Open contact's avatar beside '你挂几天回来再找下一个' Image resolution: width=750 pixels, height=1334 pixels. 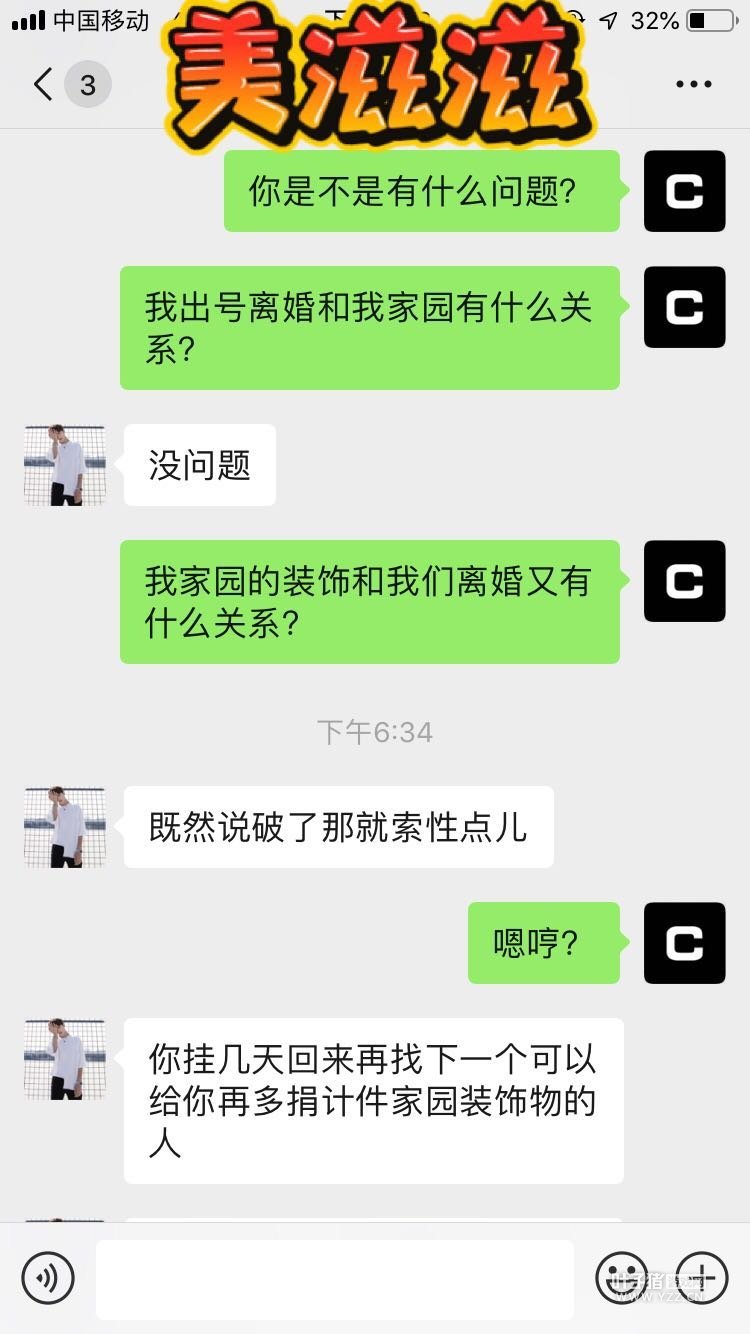(x=65, y=1060)
